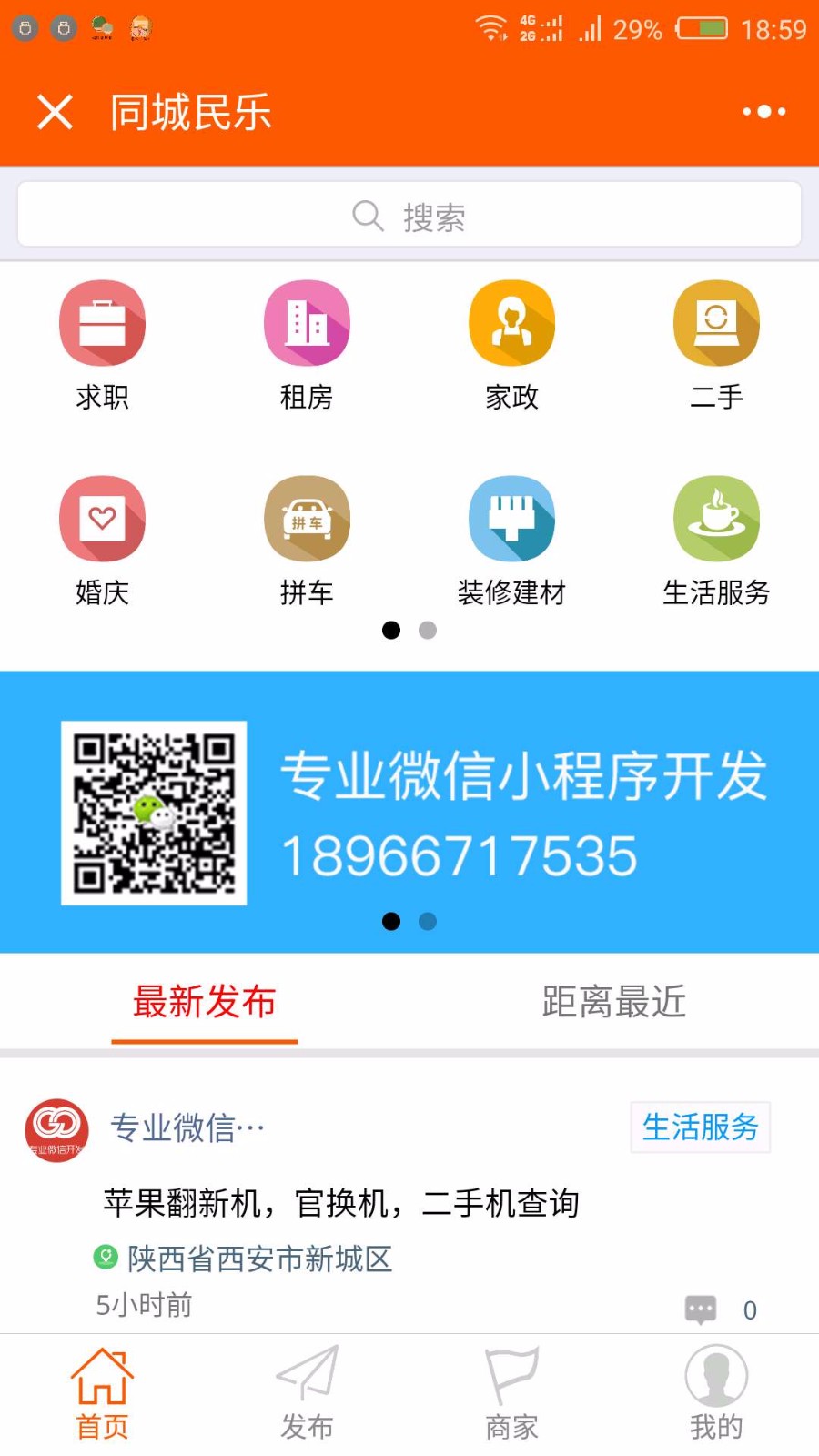This screenshot has width=819, height=1456.
Task: Select the second carousel dot below categories
Action: point(427,630)
